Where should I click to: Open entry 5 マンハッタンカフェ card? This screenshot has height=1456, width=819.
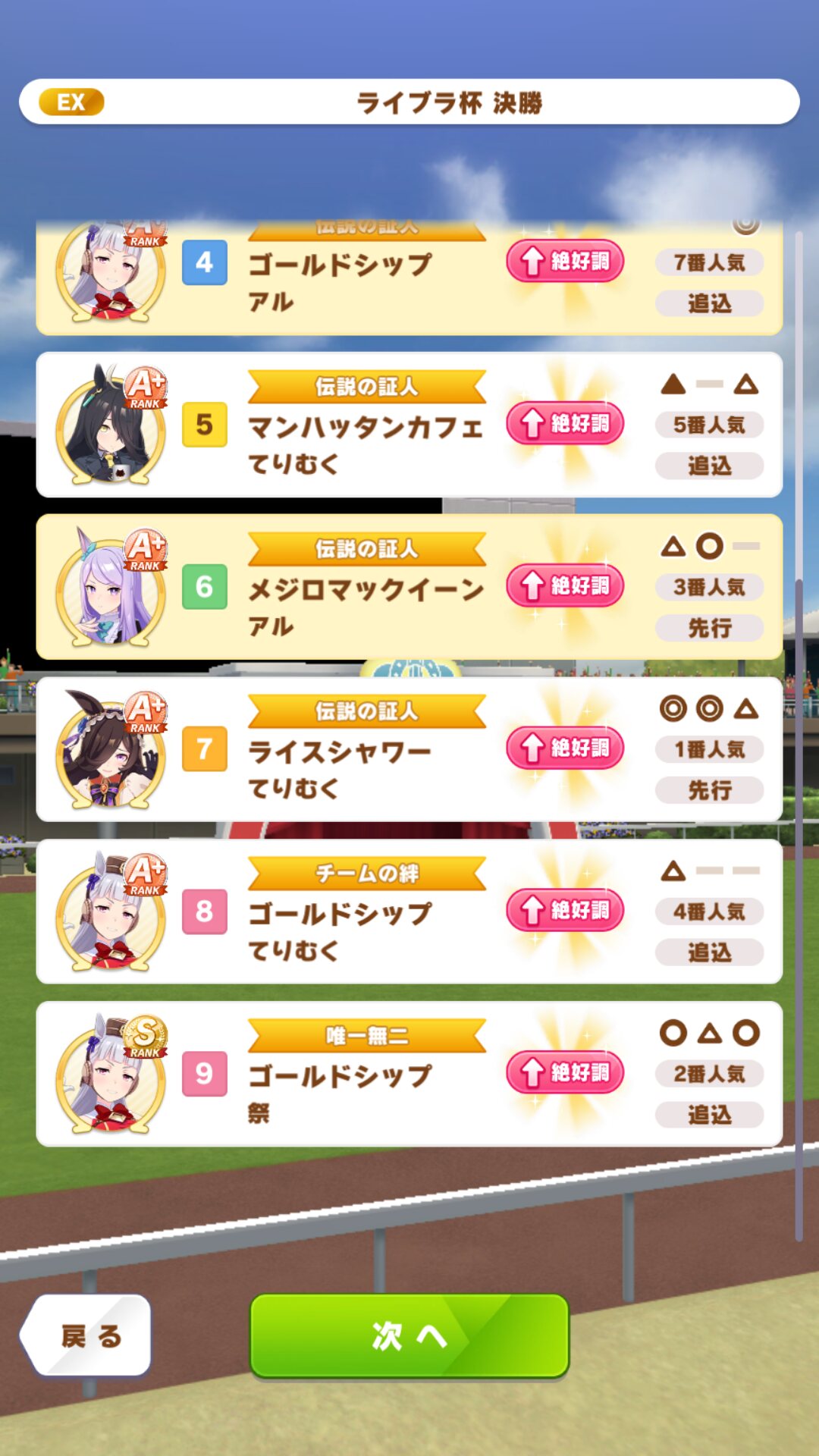pyautogui.click(x=409, y=425)
